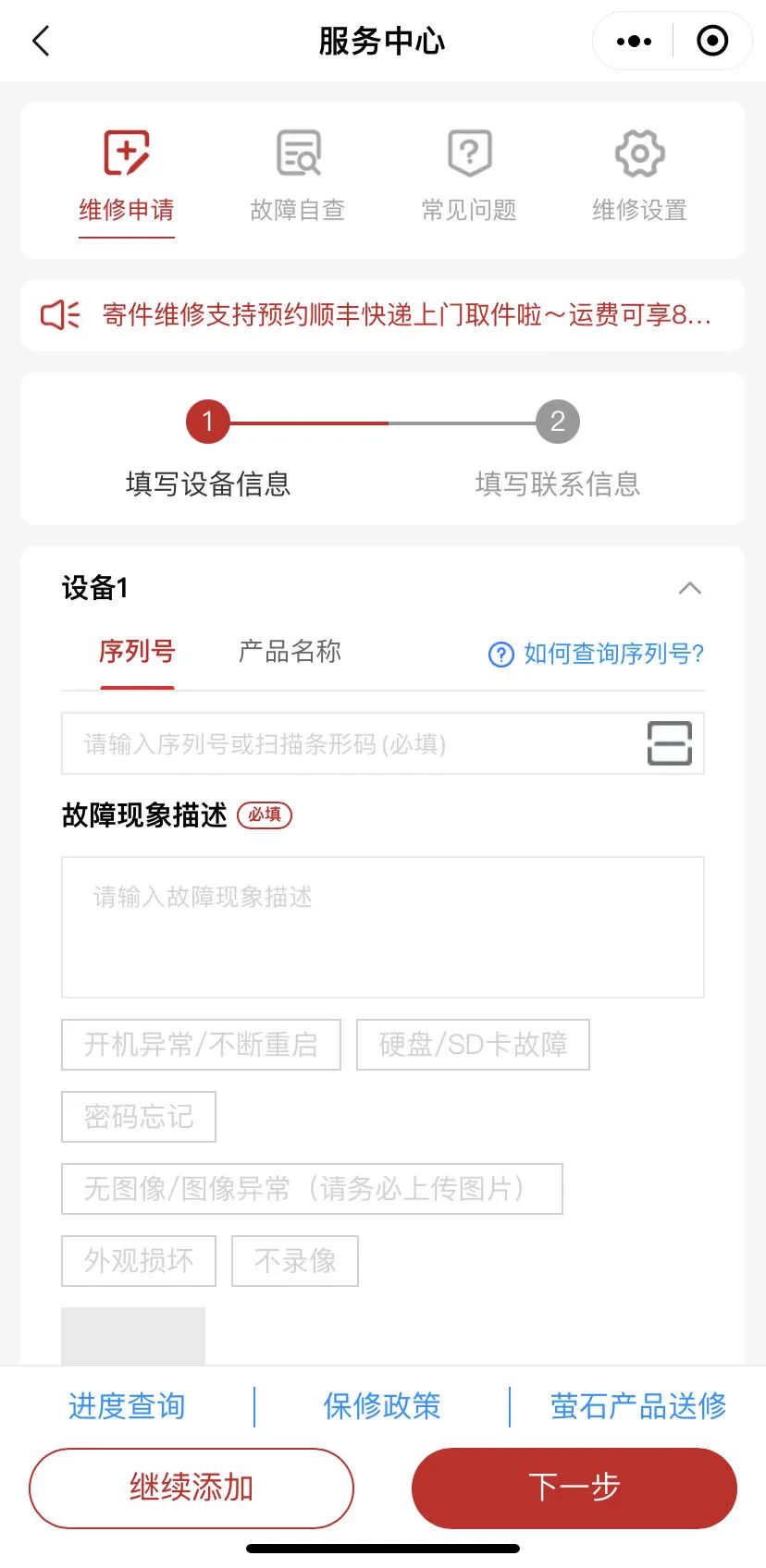This screenshot has width=766, height=1568.
Task: Tap 继续添加 to add another device
Action: click(x=191, y=1488)
